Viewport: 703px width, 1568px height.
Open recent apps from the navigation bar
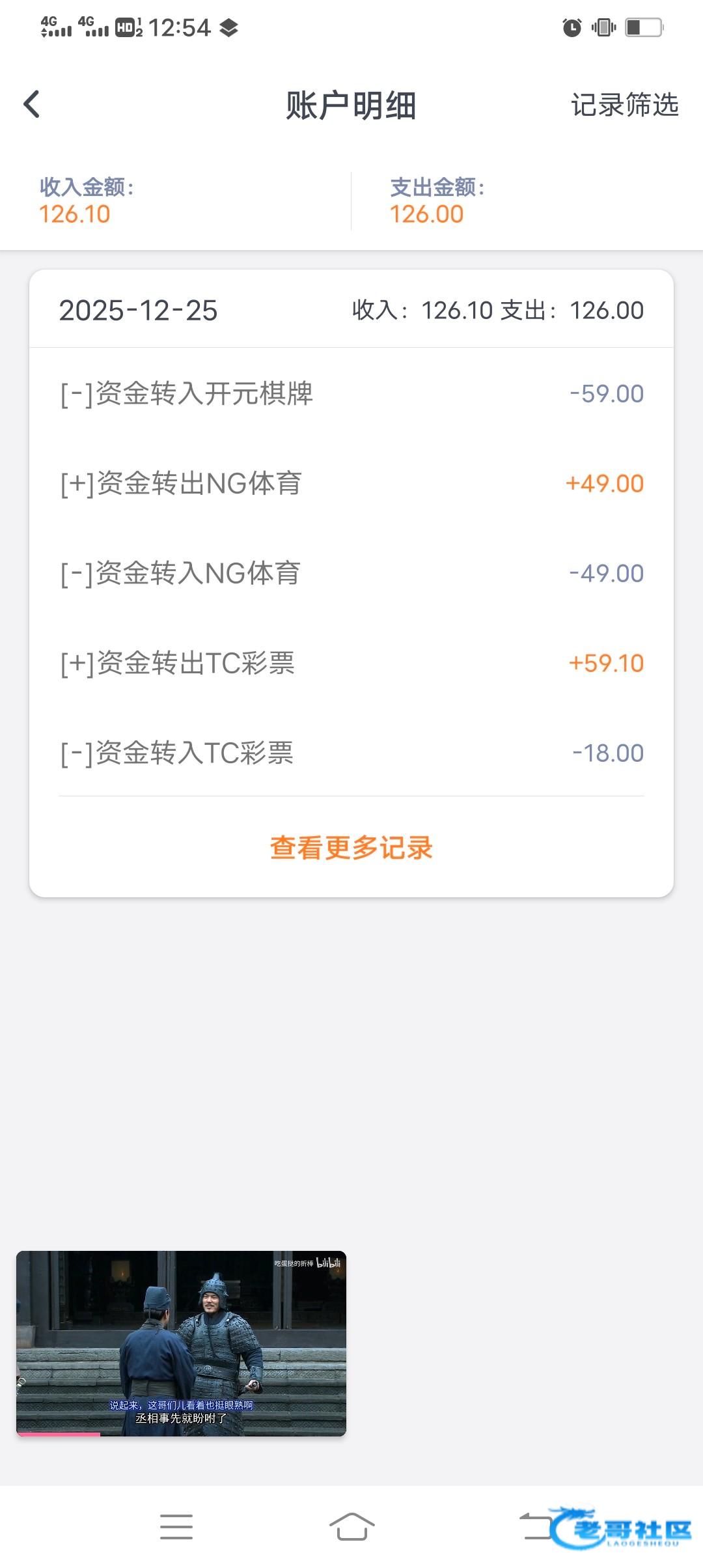(176, 1526)
